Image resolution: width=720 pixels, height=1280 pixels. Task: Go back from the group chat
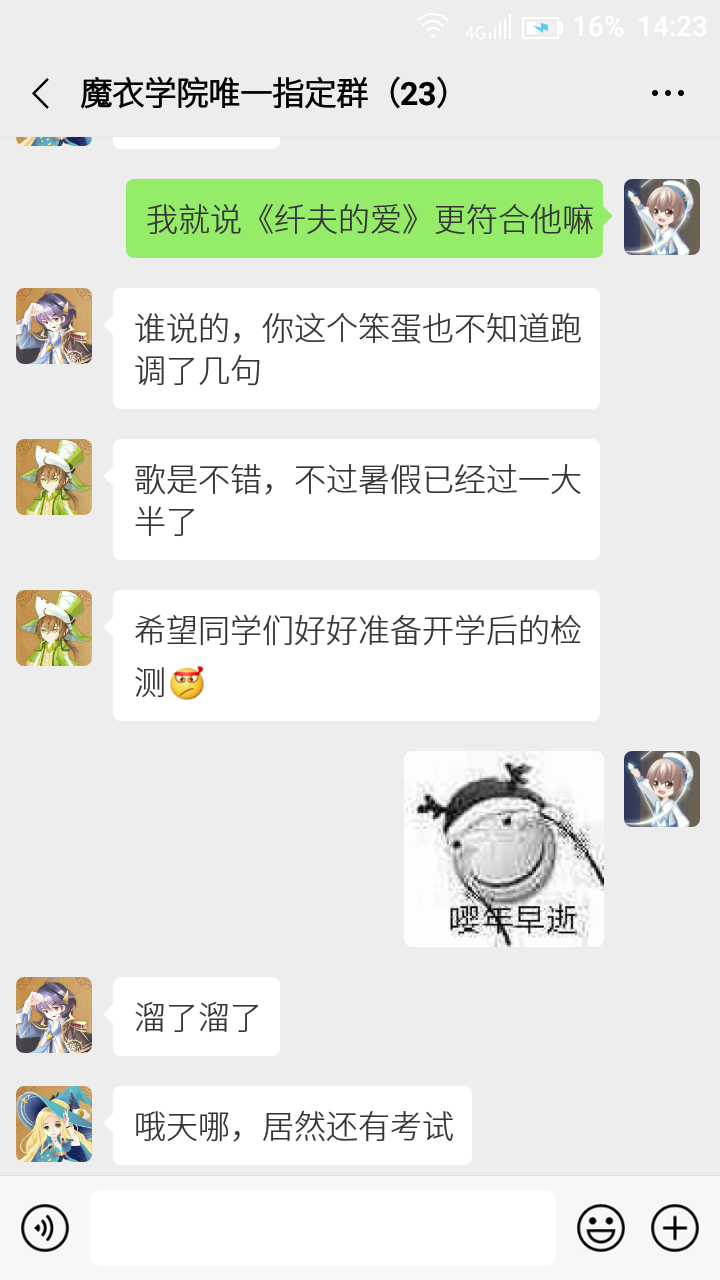click(41, 94)
